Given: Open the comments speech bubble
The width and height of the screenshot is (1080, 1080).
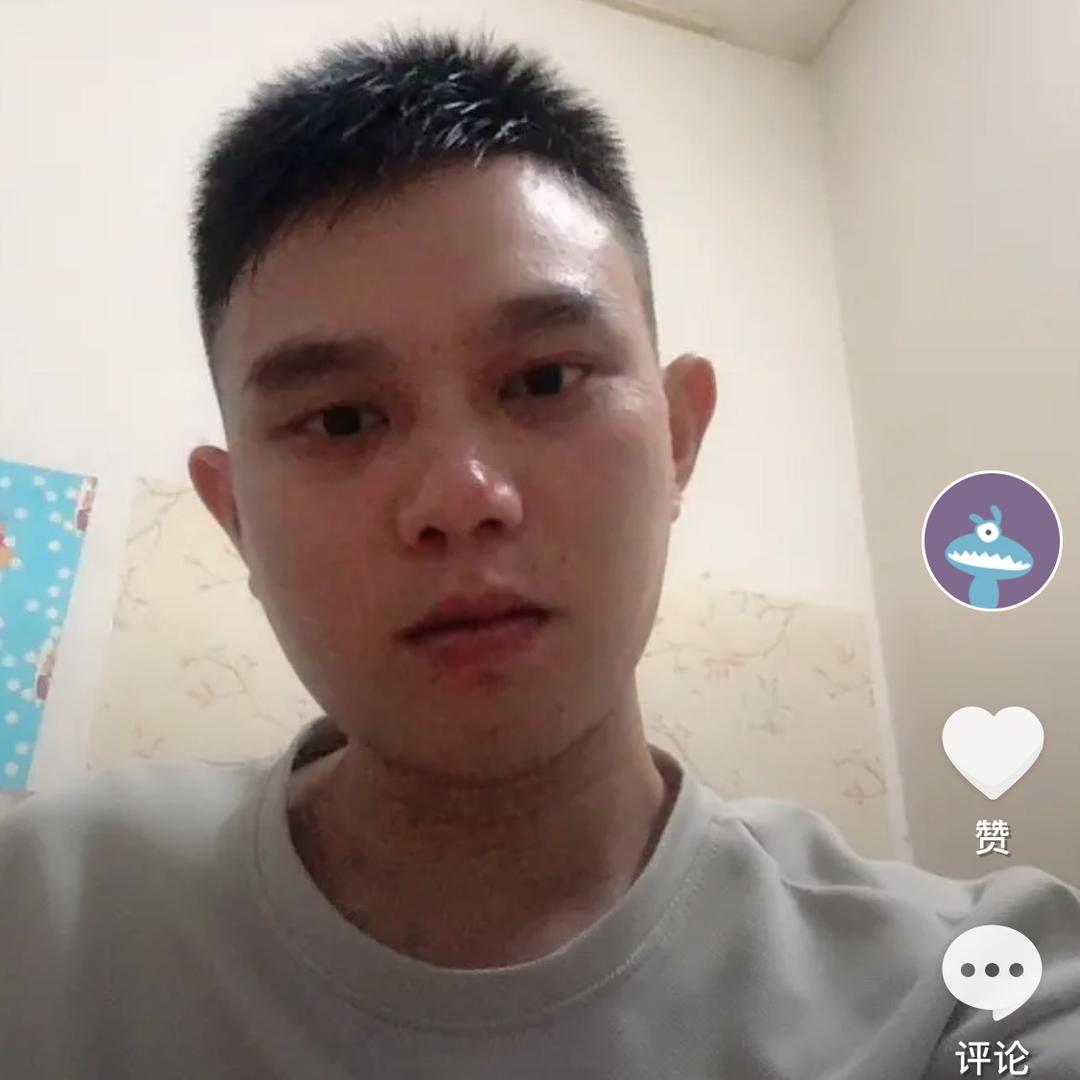Looking at the screenshot, I should (x=991, y=971).
